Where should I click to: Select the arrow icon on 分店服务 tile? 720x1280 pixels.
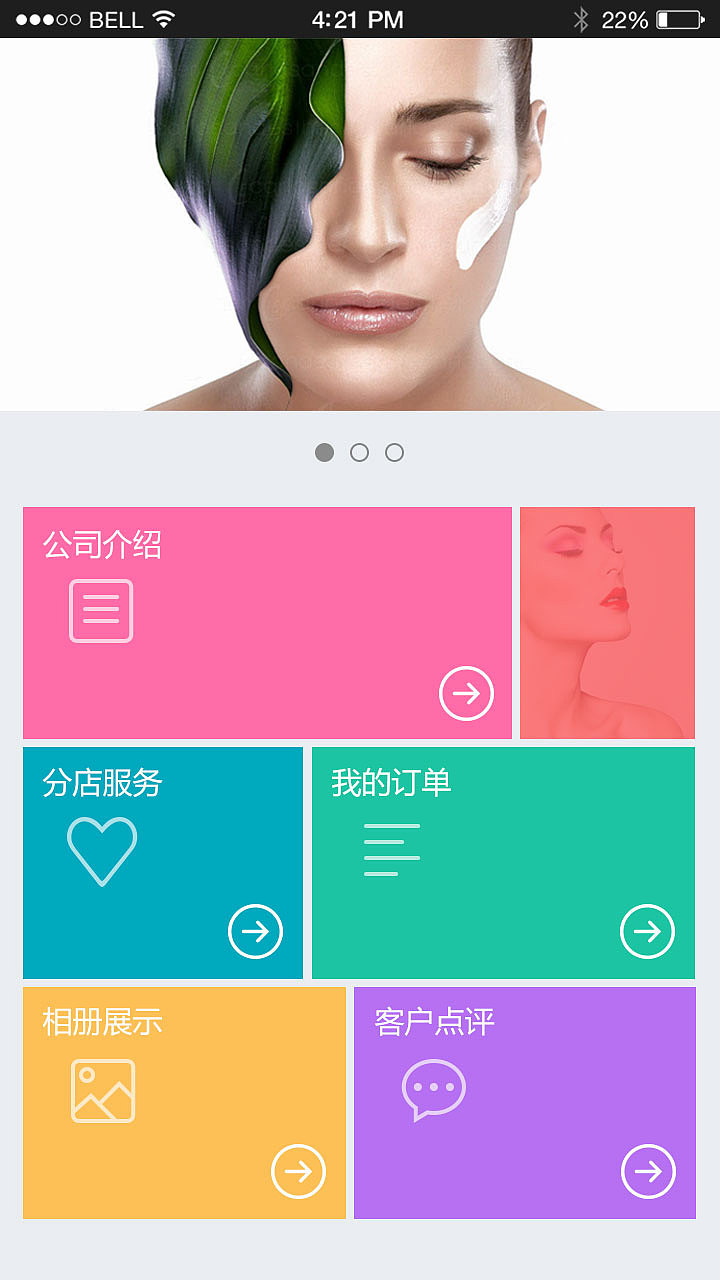[255, 932]
